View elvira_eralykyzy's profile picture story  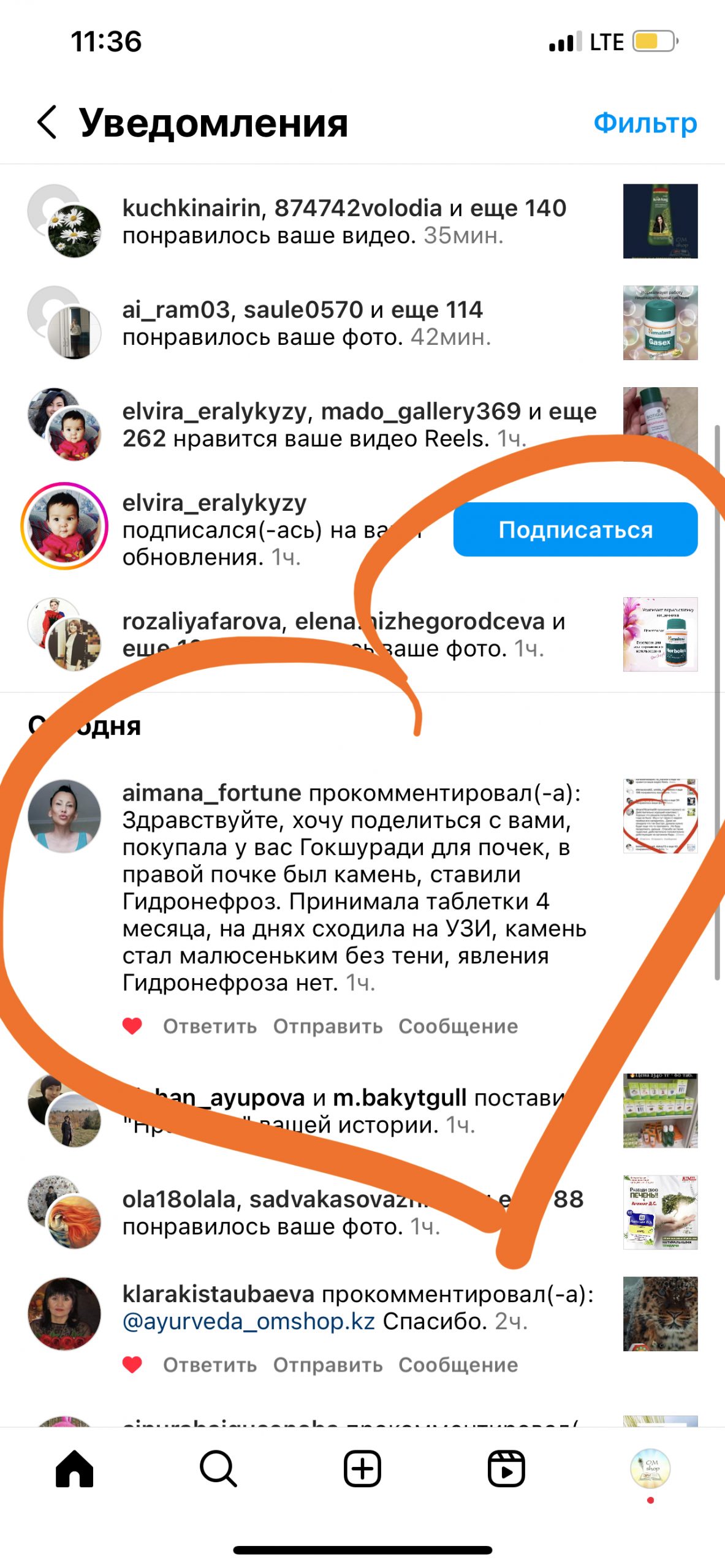pos(64,526)
